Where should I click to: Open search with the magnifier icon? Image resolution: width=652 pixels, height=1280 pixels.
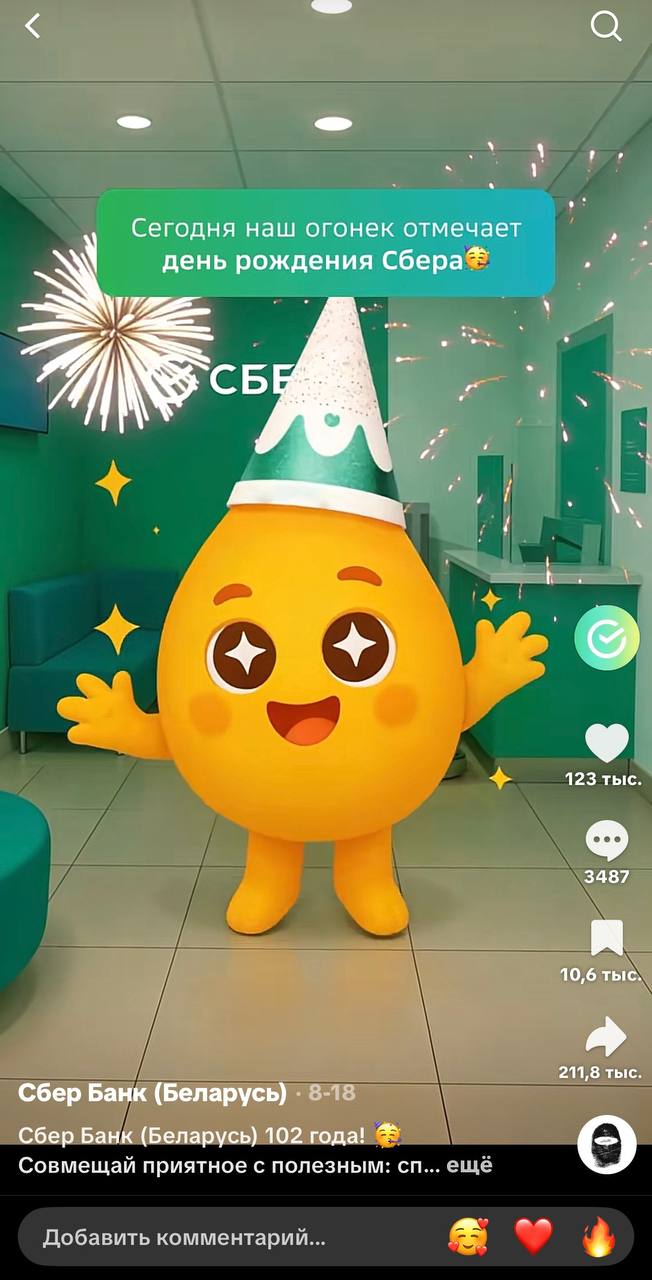pyautogui.click(x=606, y=26)
